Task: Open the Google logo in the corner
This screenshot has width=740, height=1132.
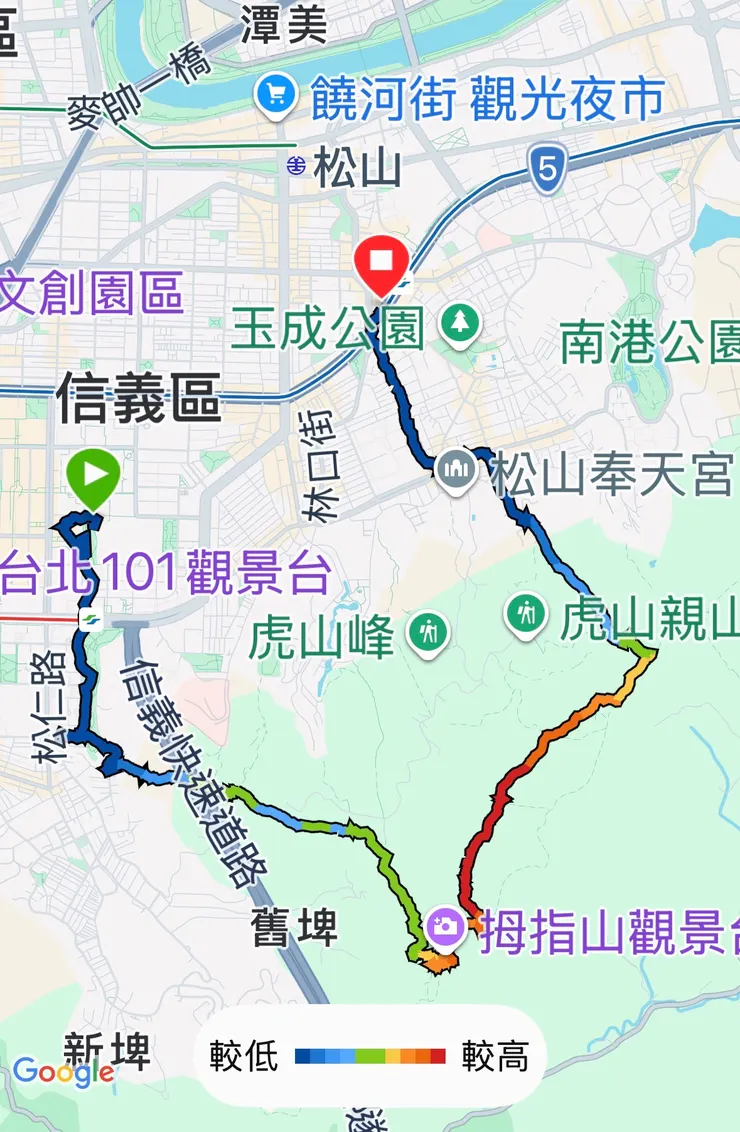Action: pyautogui.click(x=64, y=1072)
